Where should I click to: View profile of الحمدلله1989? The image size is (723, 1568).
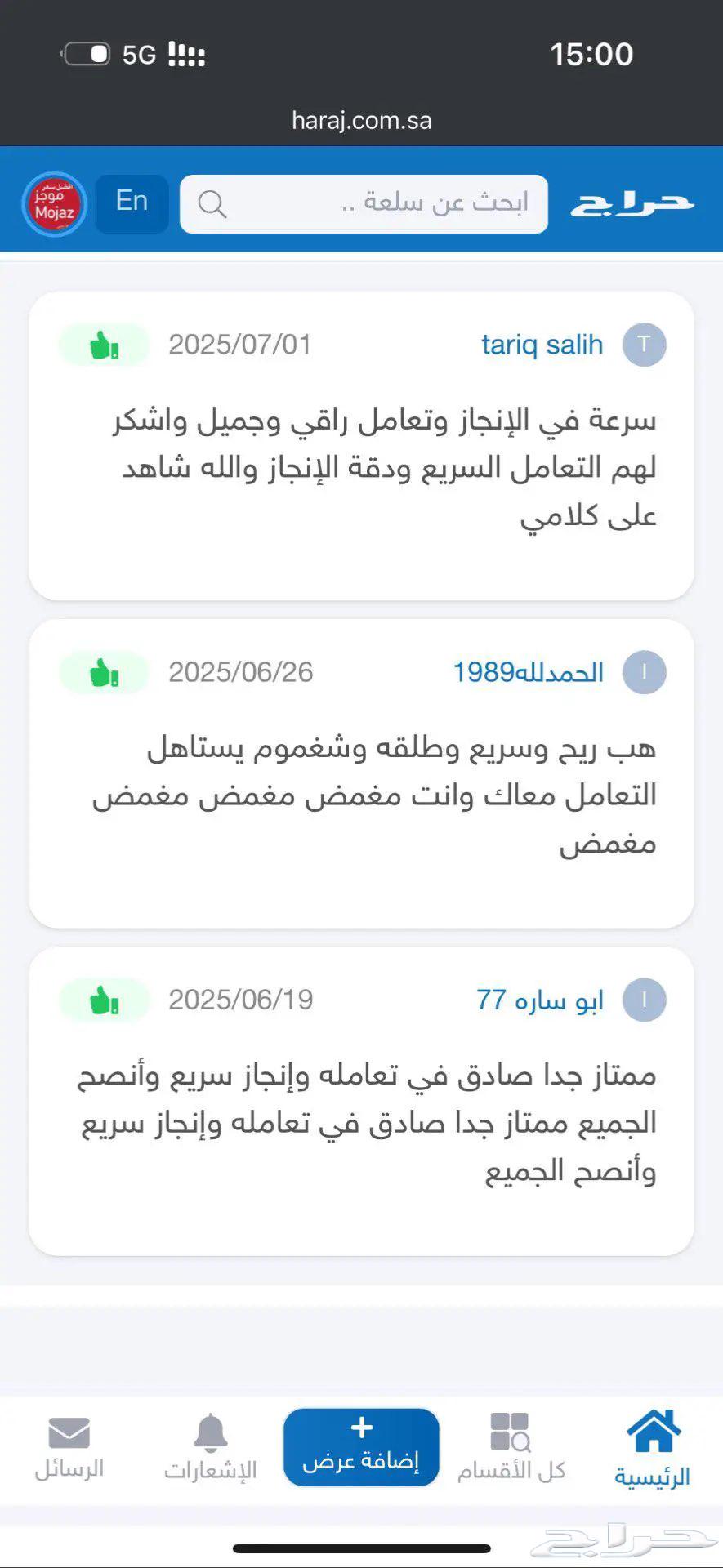tap(528, 672)
